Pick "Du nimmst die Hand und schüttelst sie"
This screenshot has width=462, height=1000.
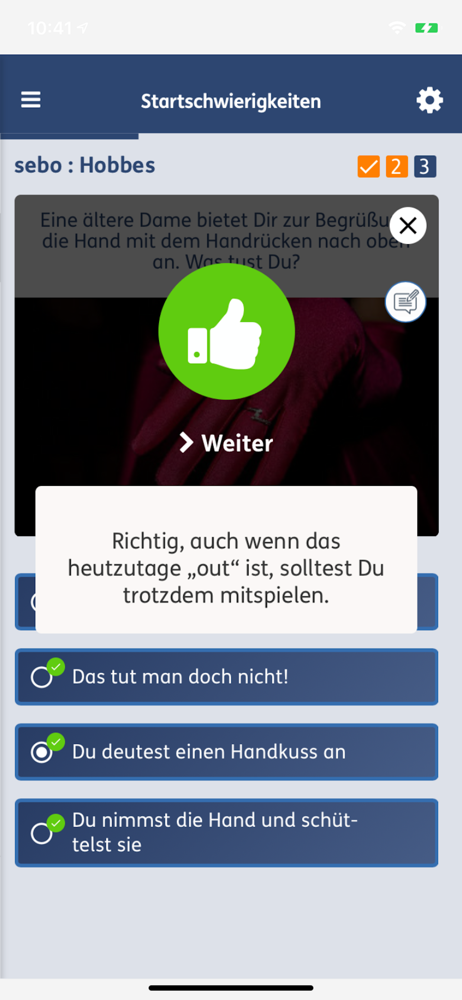click(x=227, y=832)
